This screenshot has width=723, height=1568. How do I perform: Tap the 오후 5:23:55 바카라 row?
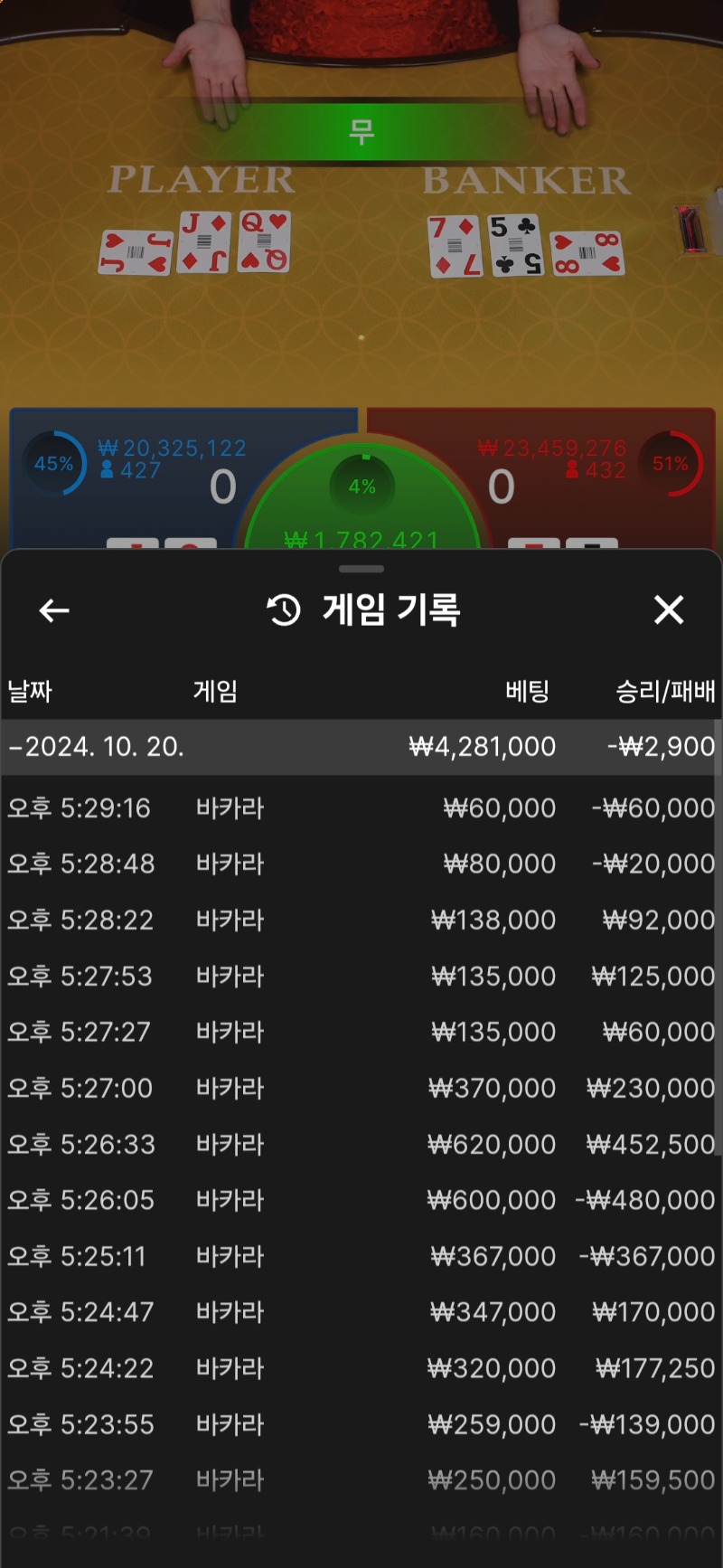(361, 1424)
